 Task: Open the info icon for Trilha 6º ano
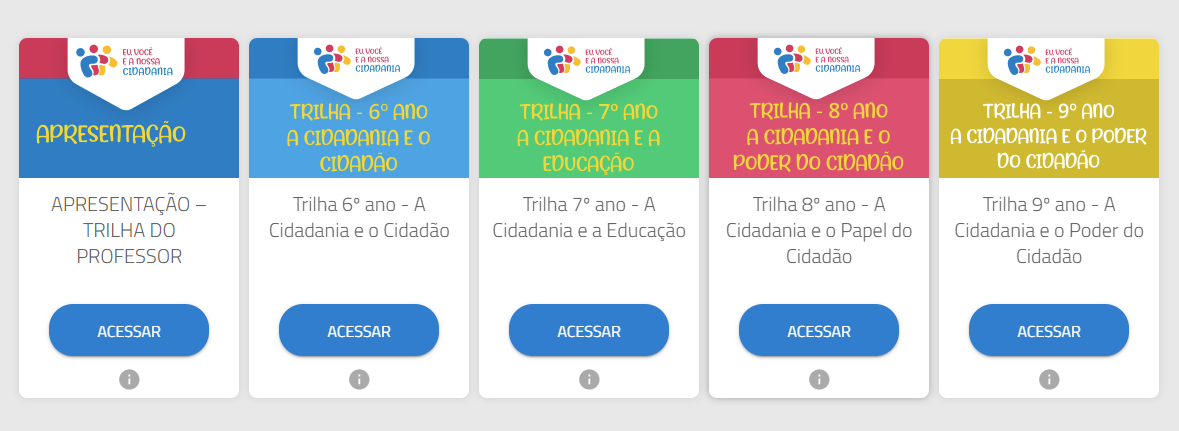pyautogui.click(x=359, y=379)
